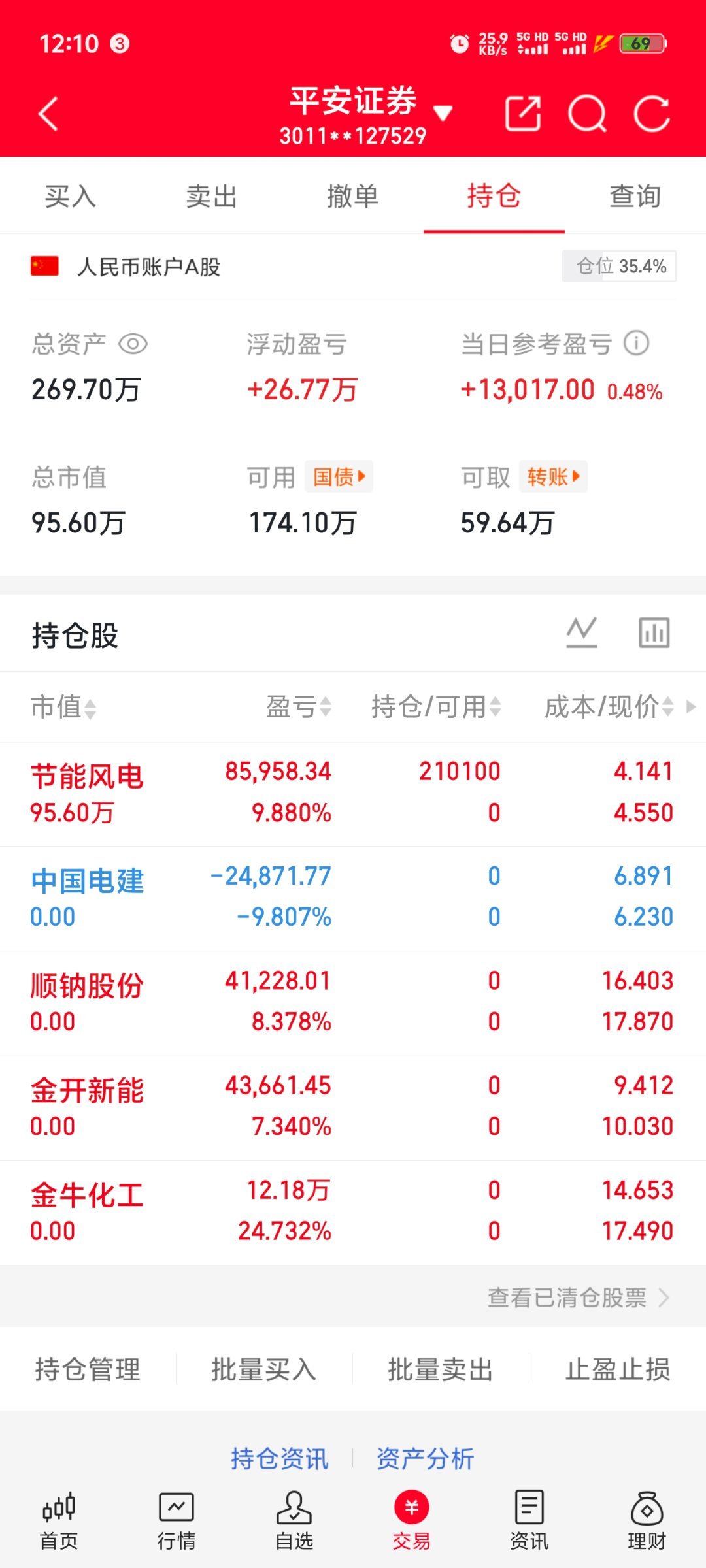Open the 国债 arrow next to 可用
The image size is (706, 1568).
[x=338, y=476]
